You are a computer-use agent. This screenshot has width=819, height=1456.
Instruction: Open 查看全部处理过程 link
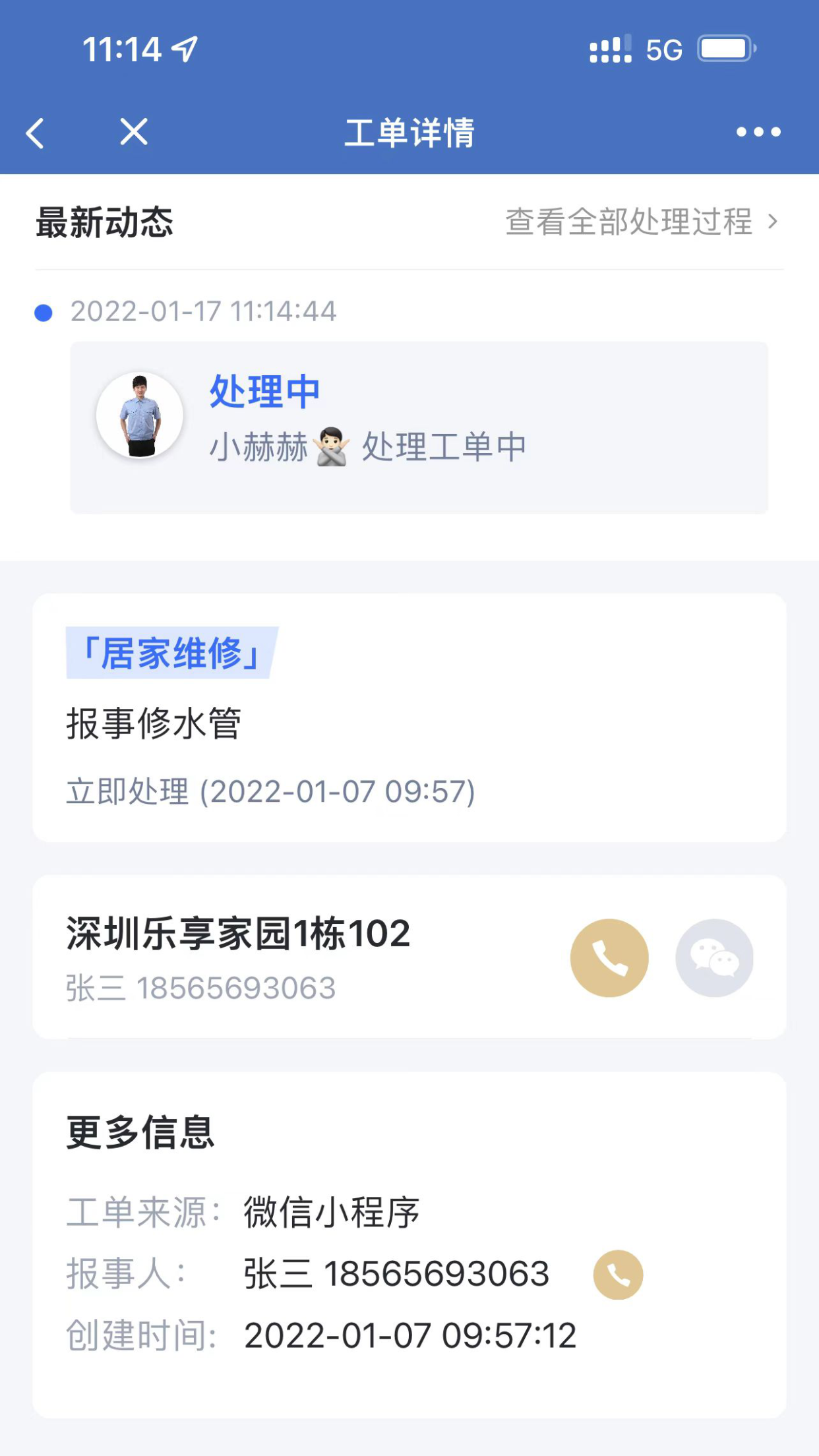pos(640,222)
